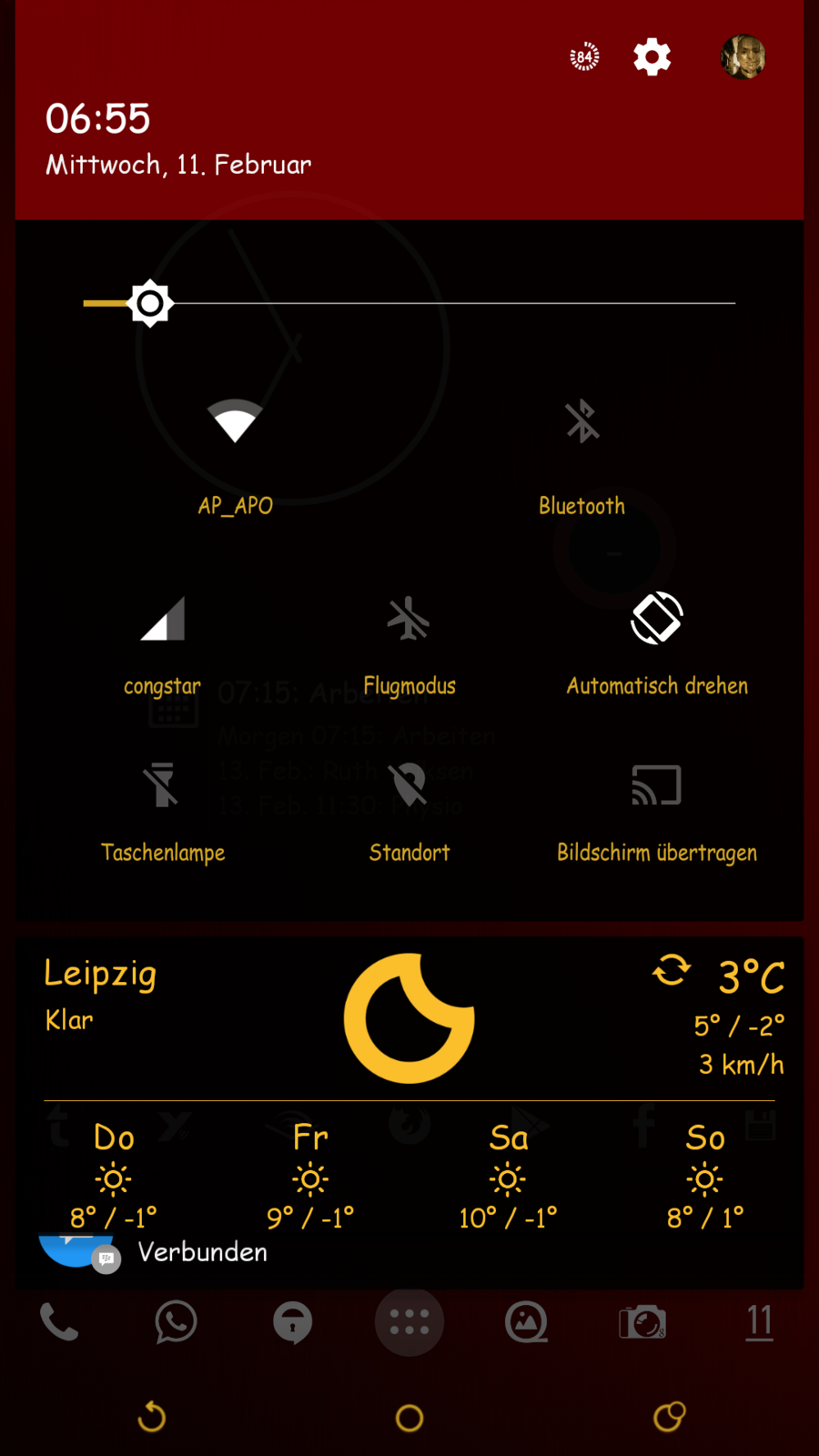Toggle the AP_APO Wi-Fi tile
The height and width of the screenshot is (1456, 819).
235,423
